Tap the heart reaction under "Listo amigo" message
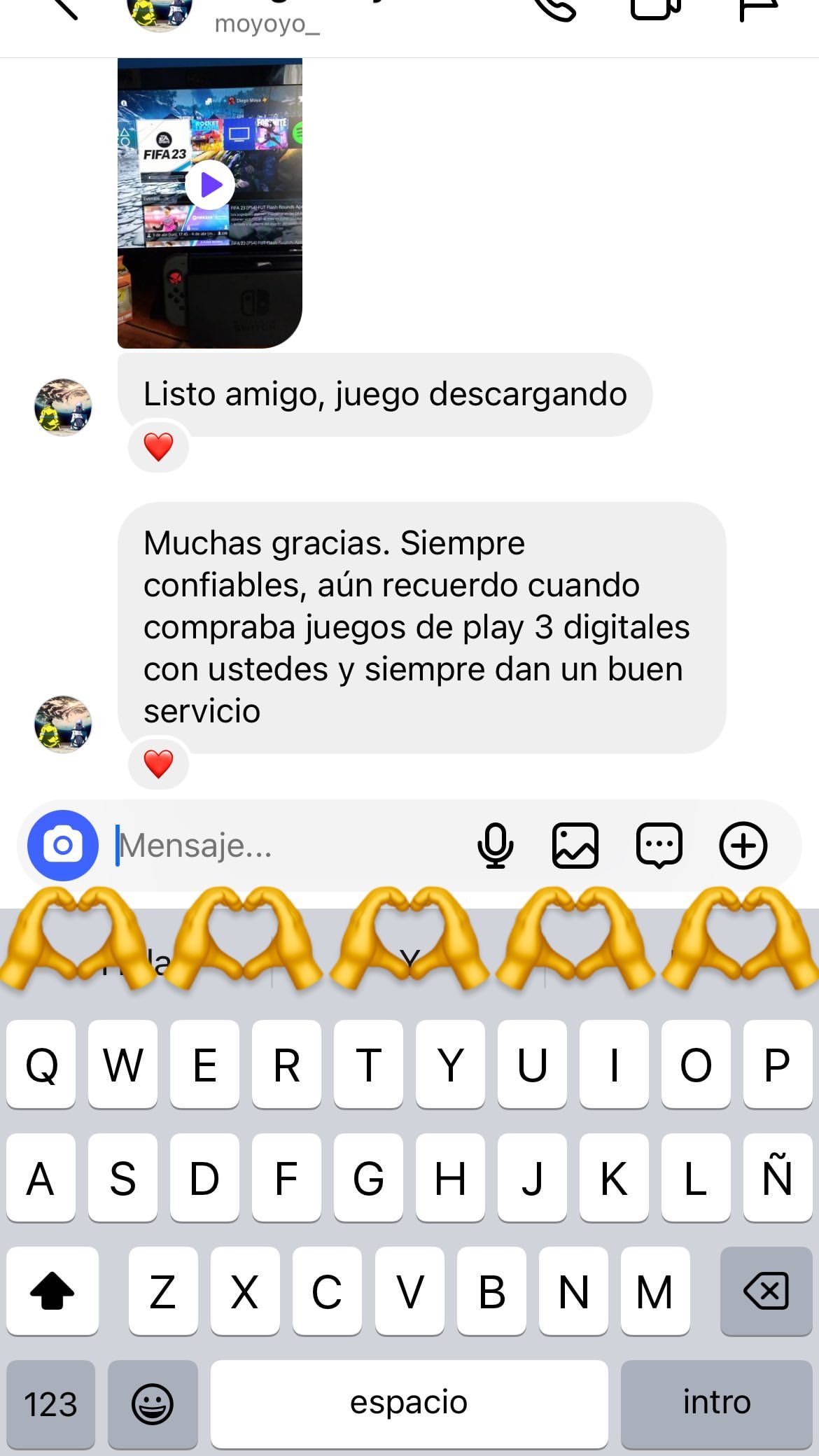The height and width of the screenshot is (1456, 819). (158, 447)
